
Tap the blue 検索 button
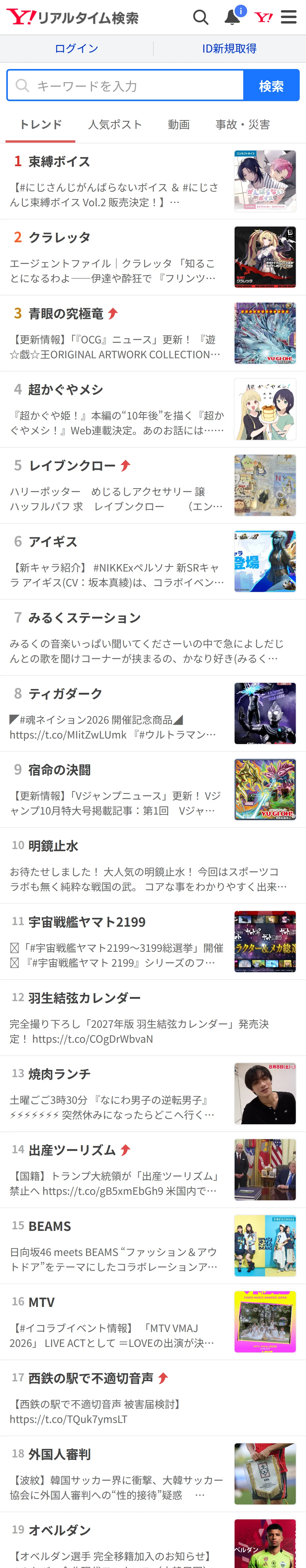tap(271, 85)
